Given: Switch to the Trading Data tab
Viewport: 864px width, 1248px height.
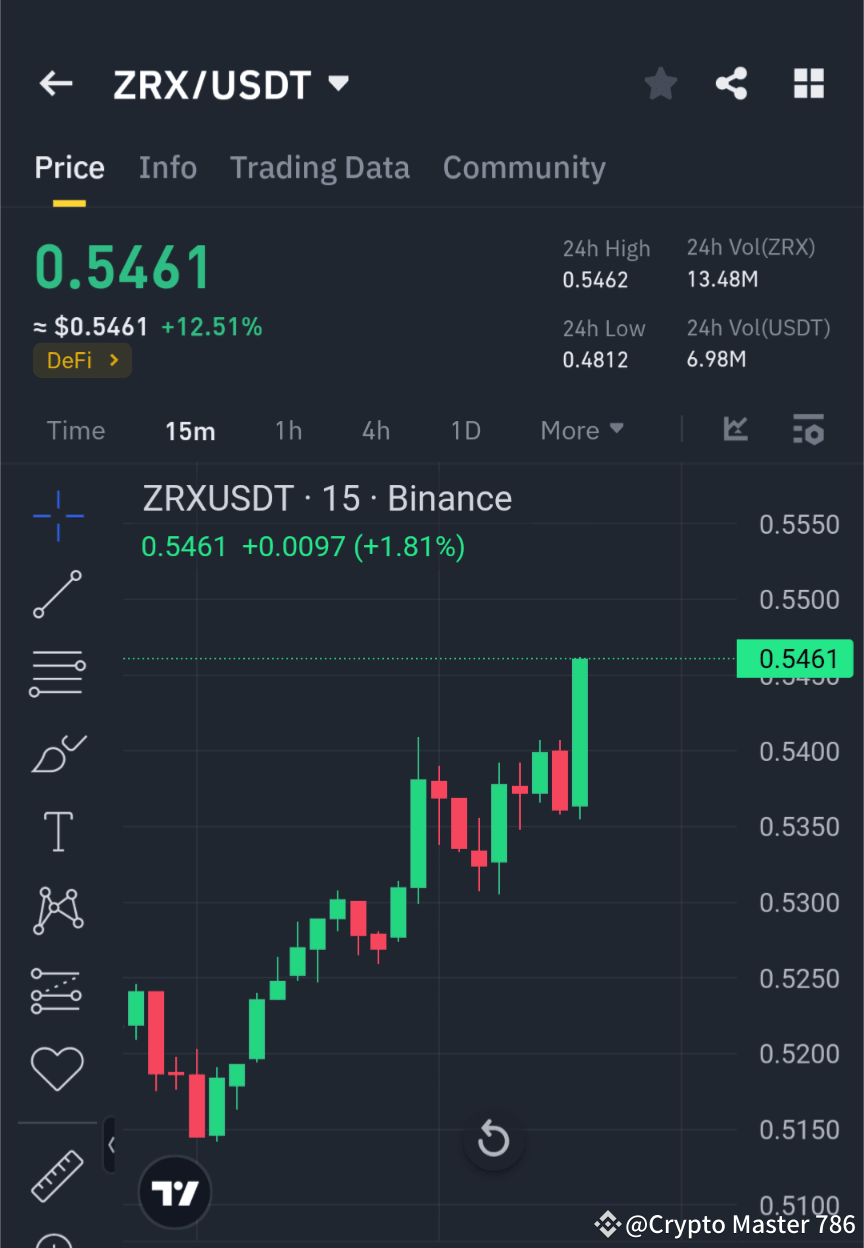Looking at the screenshot, I should point(319,167).
